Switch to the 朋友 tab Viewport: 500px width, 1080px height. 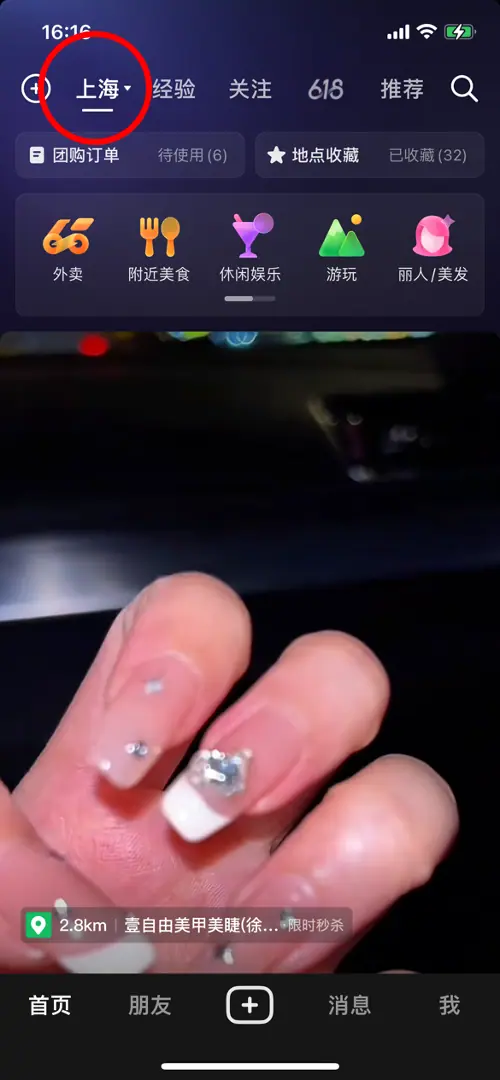click(x=149, y=1006)
